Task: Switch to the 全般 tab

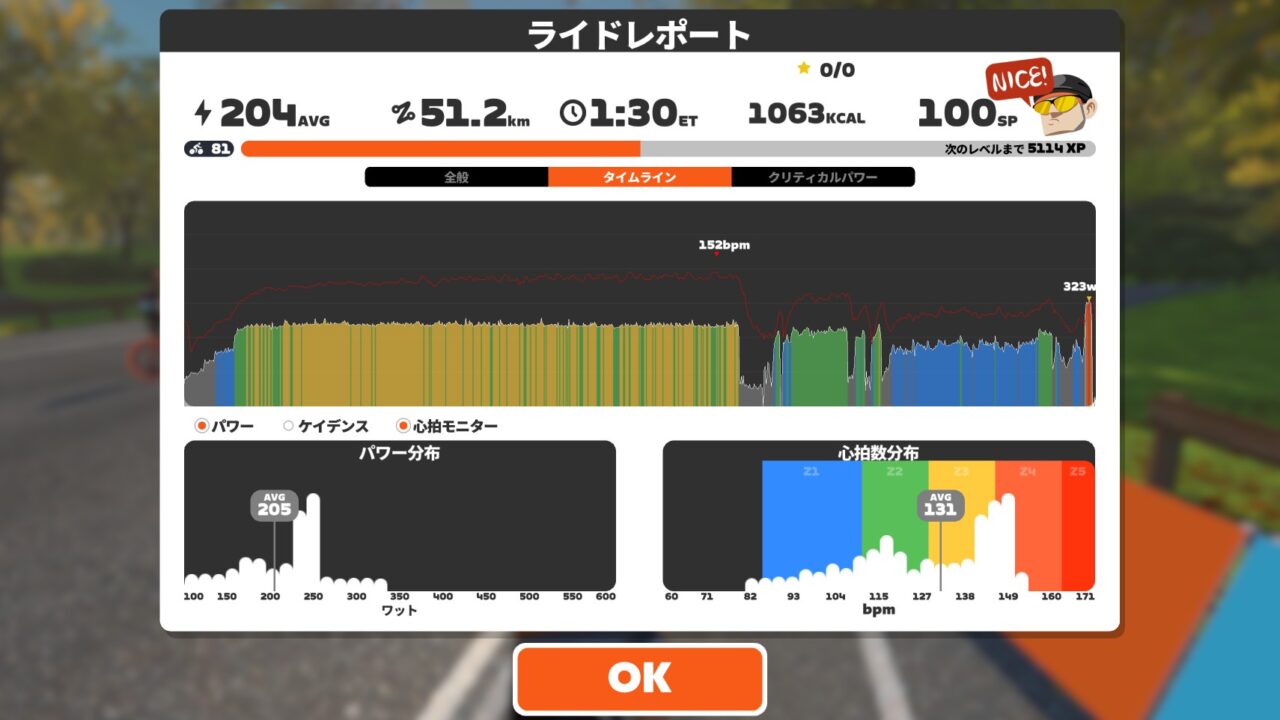Action: (x=456, y=177)
